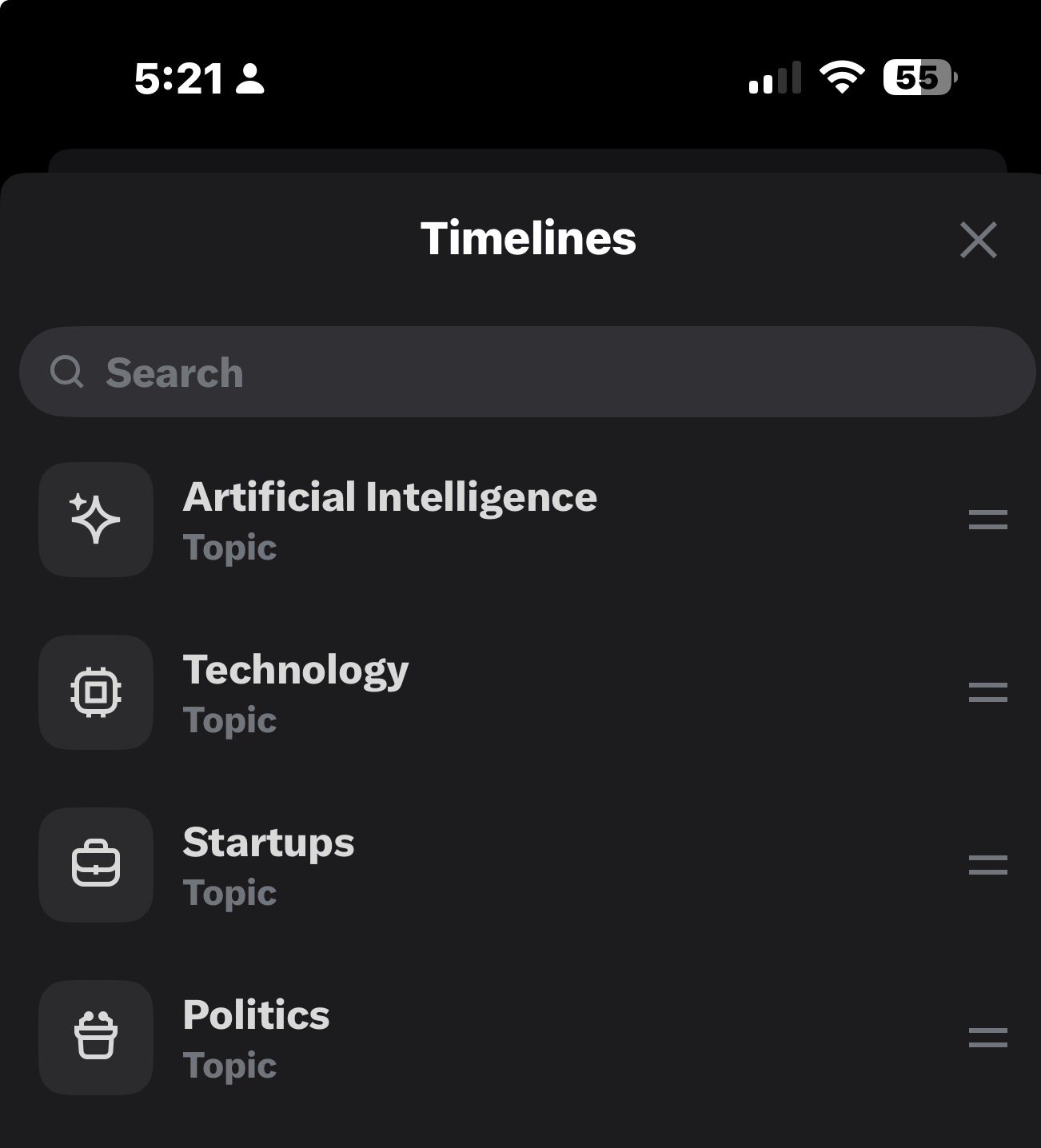This screenshot has height=1148, width=1041.
Task: Select the briefcase icon for Startups
Action: click(x=94, y=866)
